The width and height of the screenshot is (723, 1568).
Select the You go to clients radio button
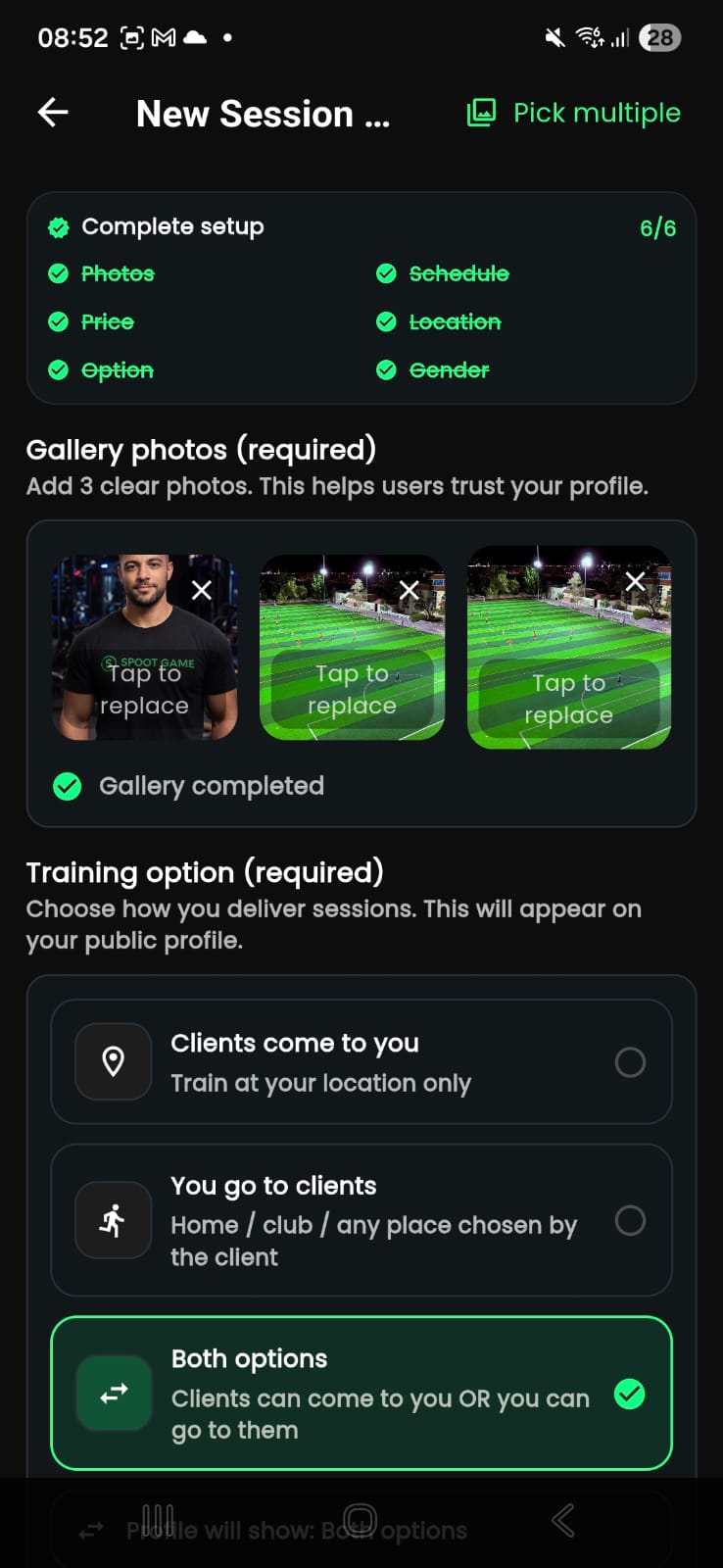pos(630,1220)
